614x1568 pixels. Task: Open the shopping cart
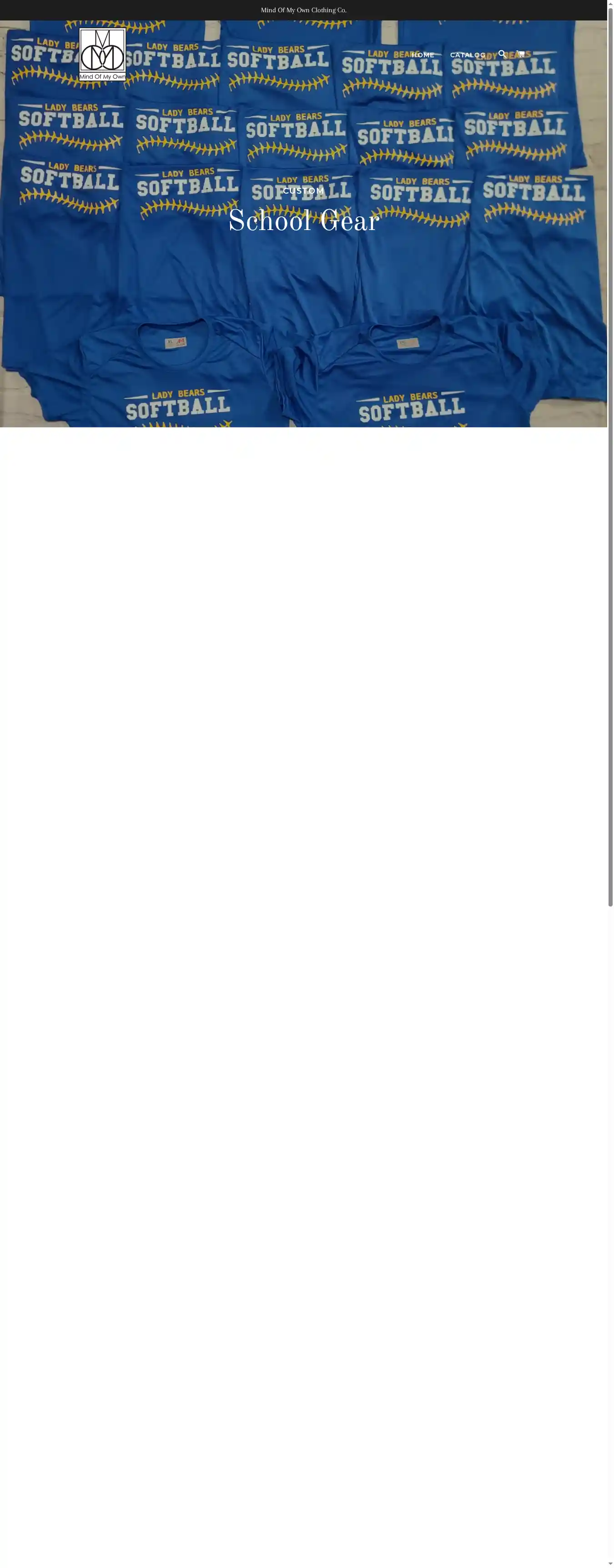[x=520, y=54]
